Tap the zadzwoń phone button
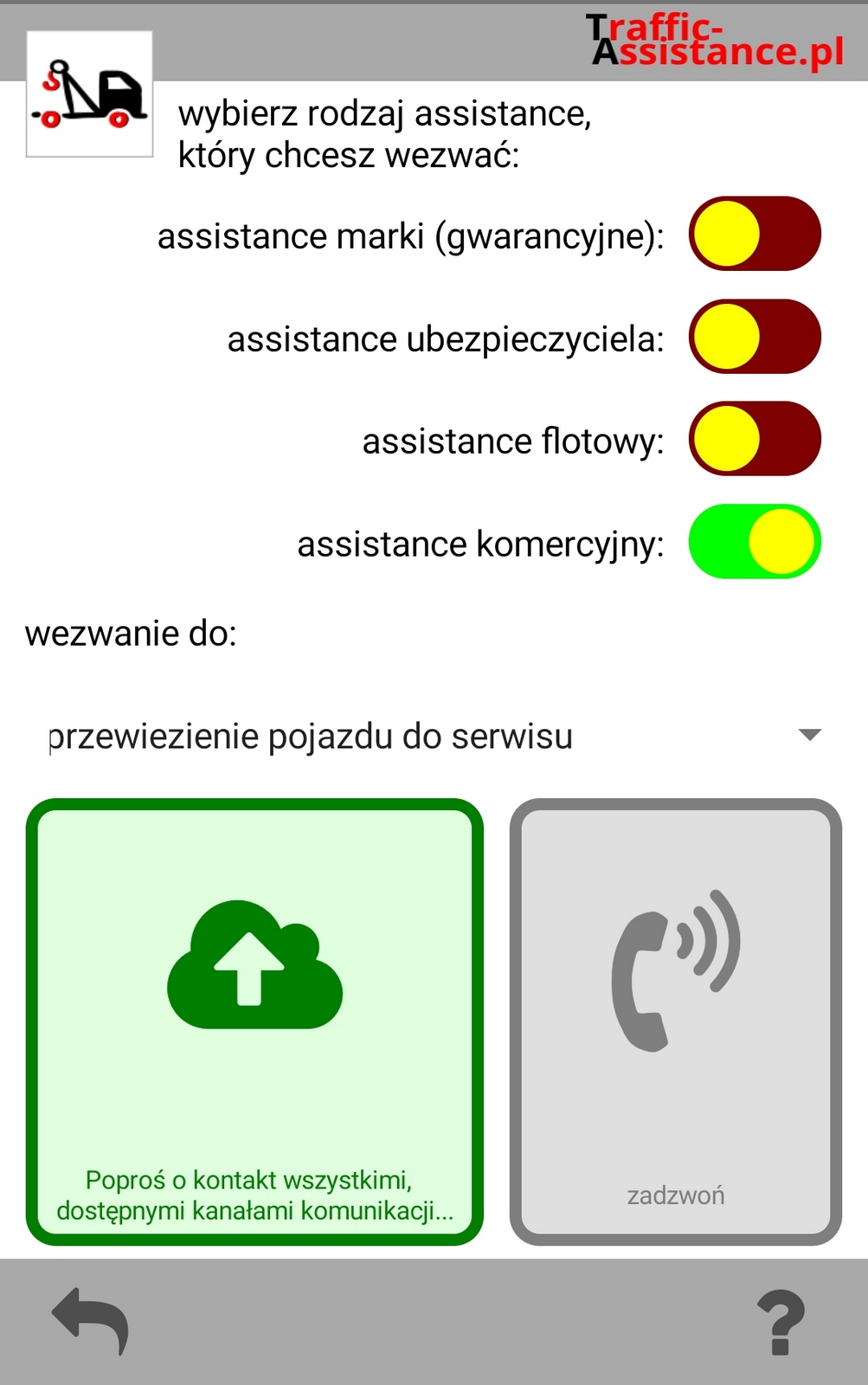Image resolution: width=868 pixels, height=1385 pixels. click(675, 1021)
